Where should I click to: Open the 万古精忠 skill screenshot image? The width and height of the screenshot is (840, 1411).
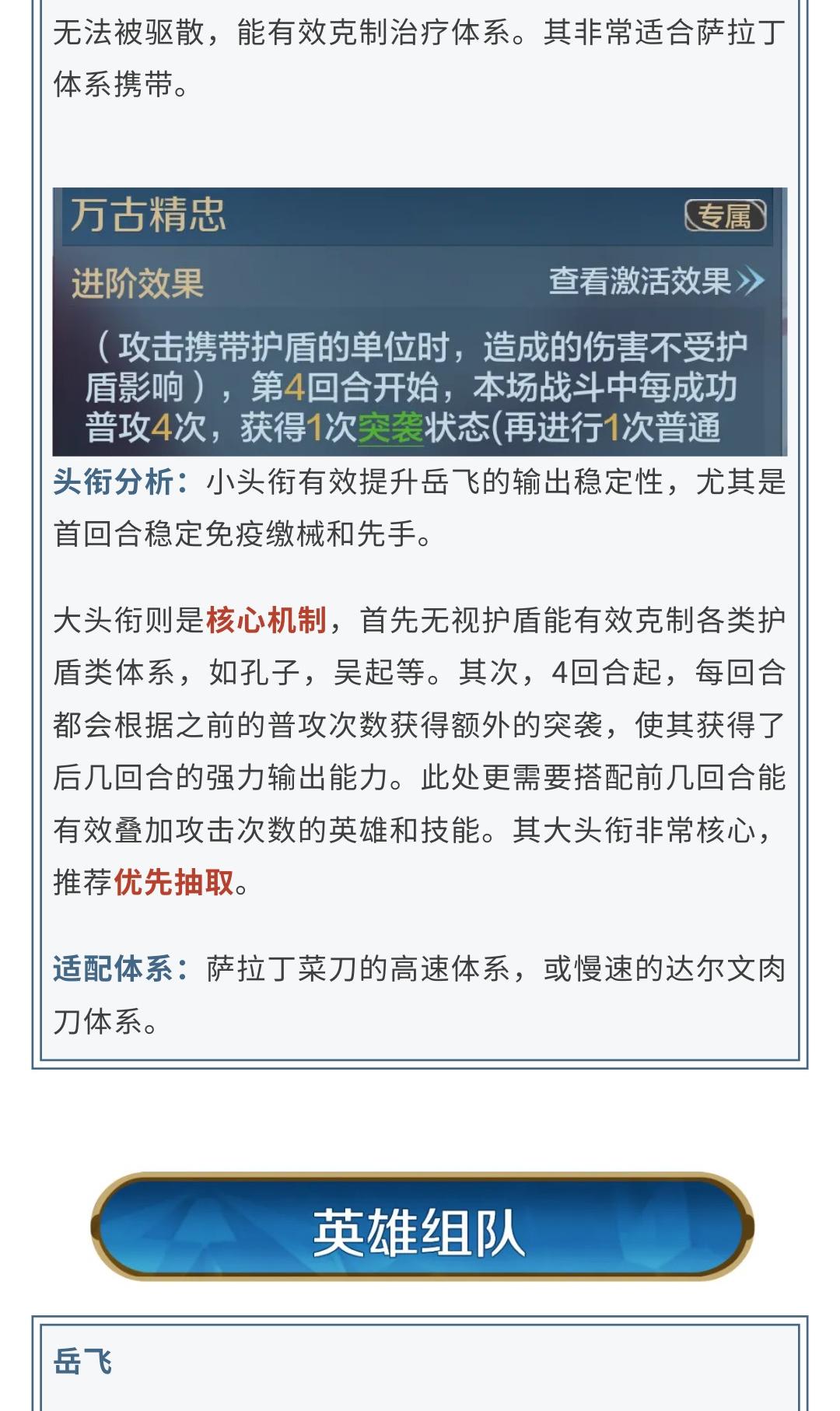pyautogui.click(x=419, y=321)
